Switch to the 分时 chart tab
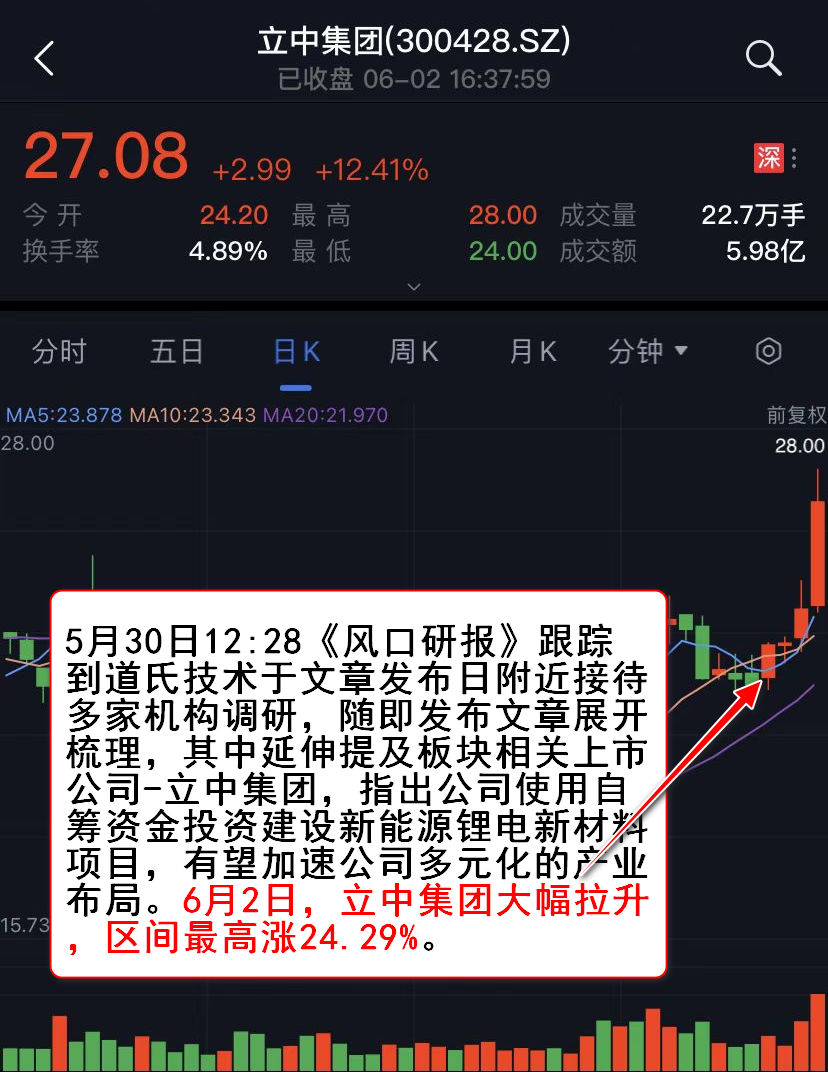This screenshot has height=1072, width=828. click(59, 352)
